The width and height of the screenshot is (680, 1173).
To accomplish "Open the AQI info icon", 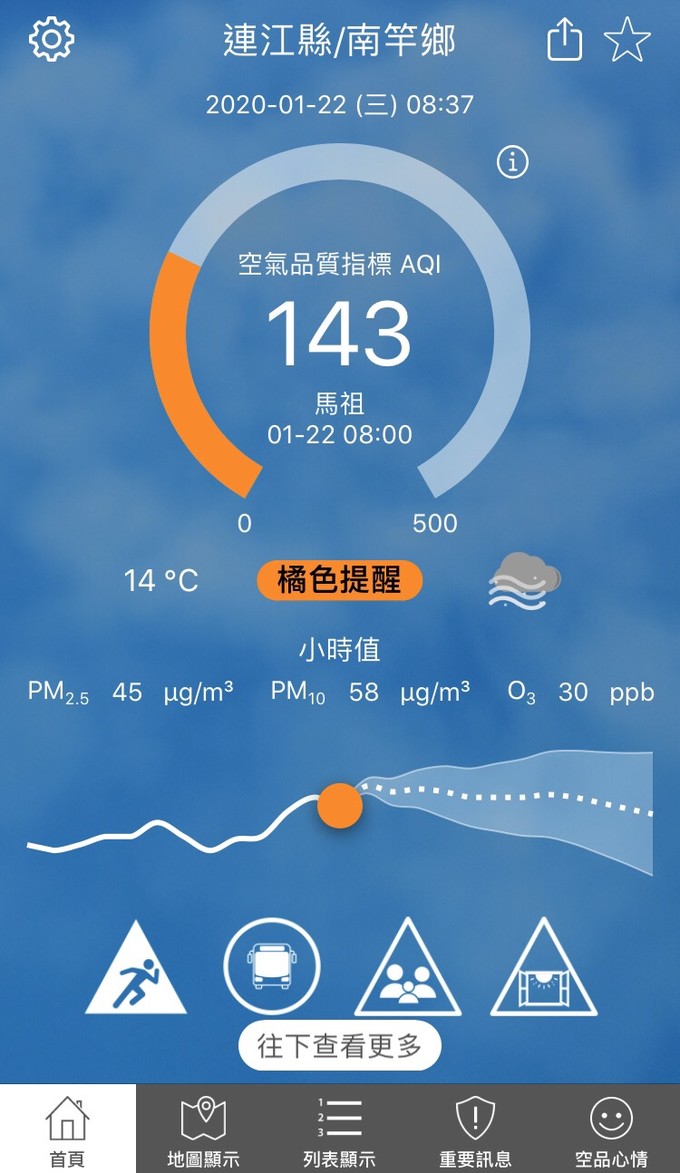I will [512, 162].
